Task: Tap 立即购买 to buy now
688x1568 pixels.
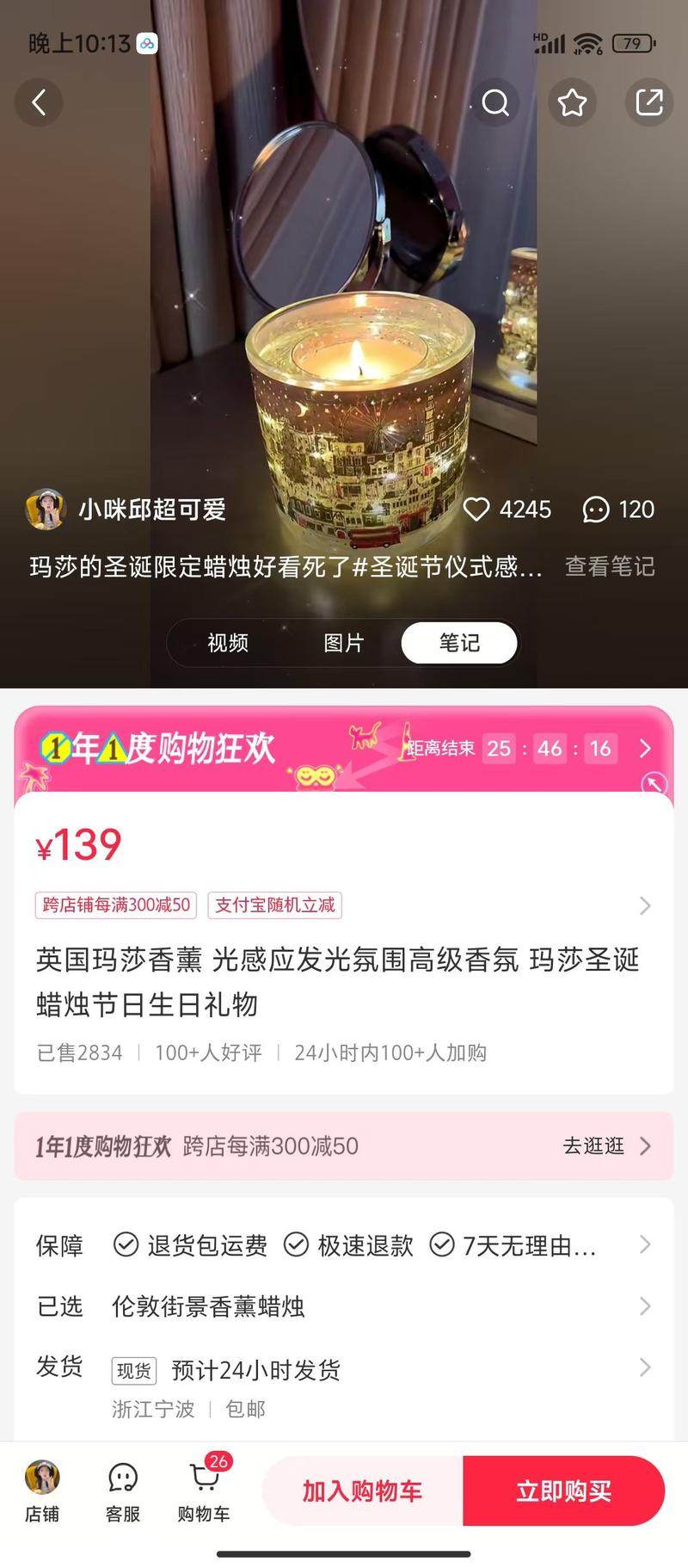Action: [x=563, y=1491]
